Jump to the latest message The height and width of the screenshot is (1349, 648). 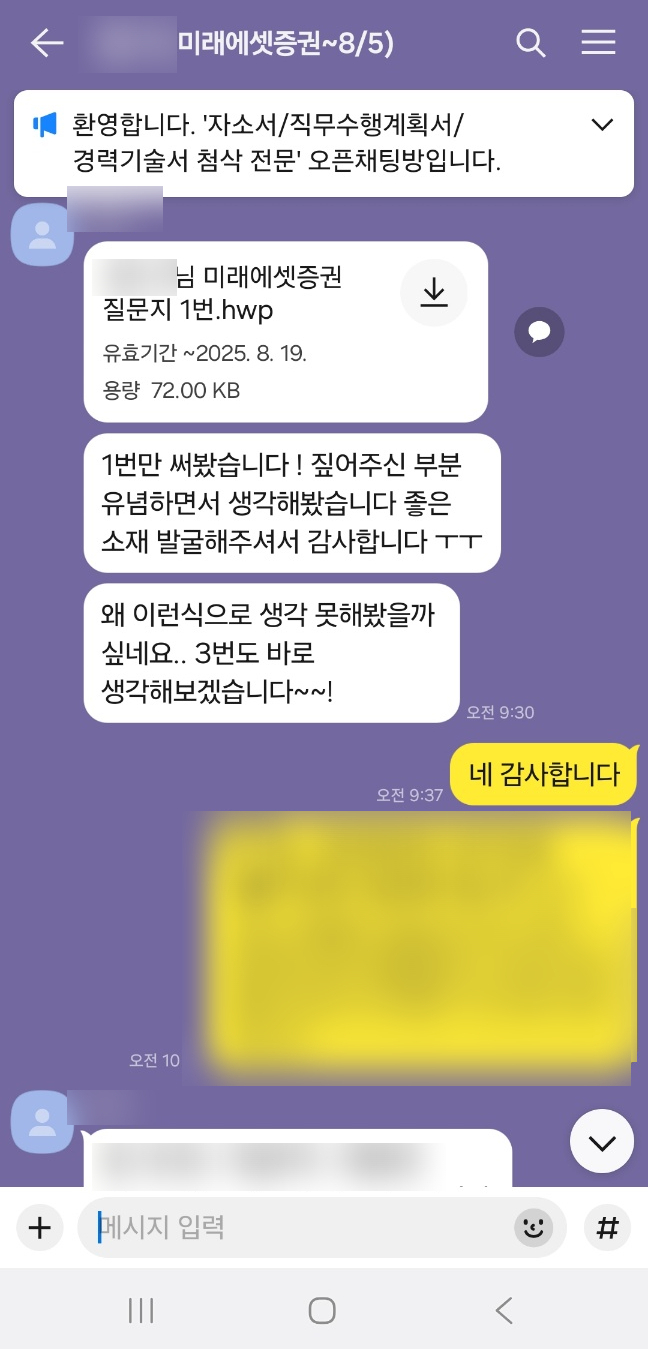coord(601,1142)
